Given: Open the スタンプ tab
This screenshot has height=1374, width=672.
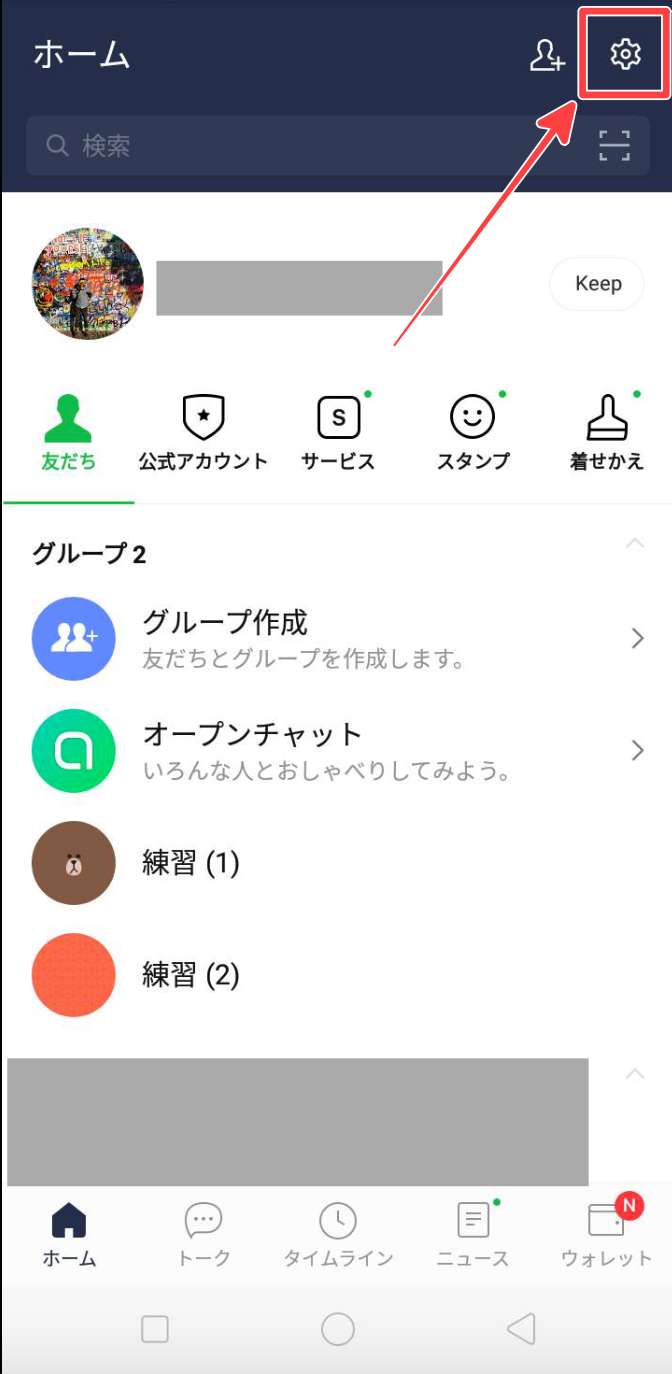Looking at the screenshot, I should [473, 432].
